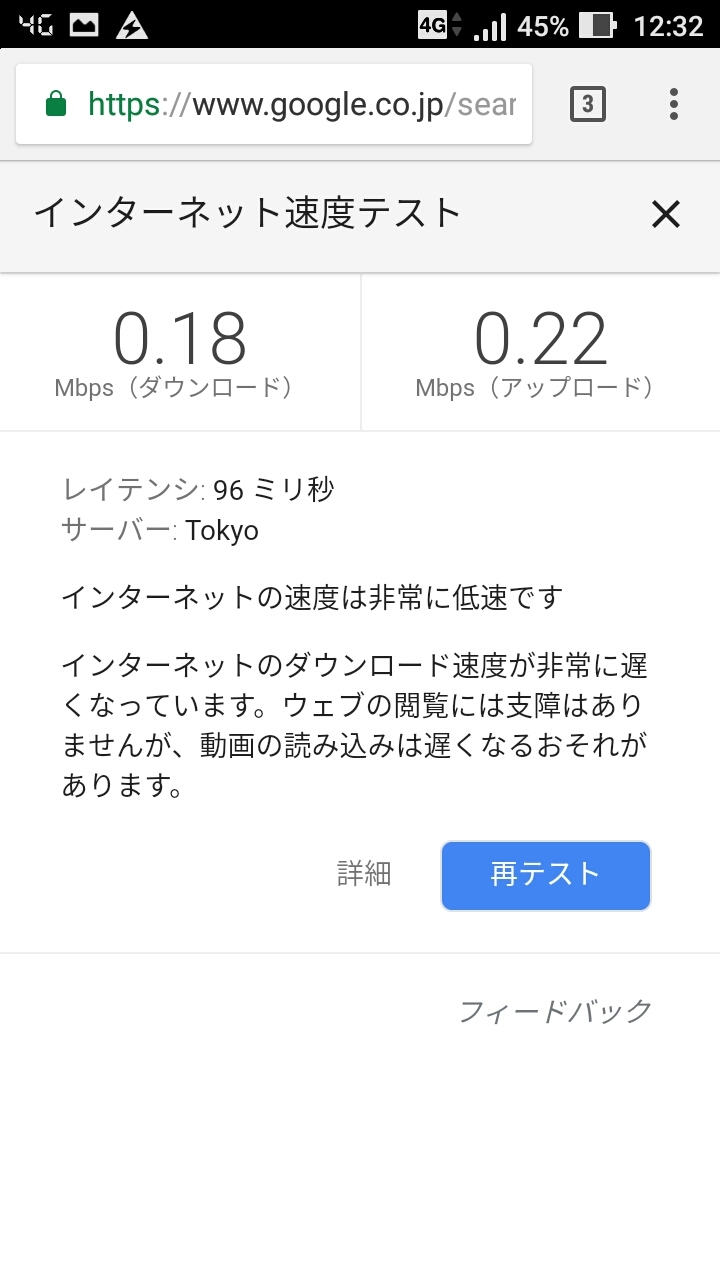The image size is (720, 1280).
Task: Open the tab switcher showing 3 tabs
Action: click(587, 104)
